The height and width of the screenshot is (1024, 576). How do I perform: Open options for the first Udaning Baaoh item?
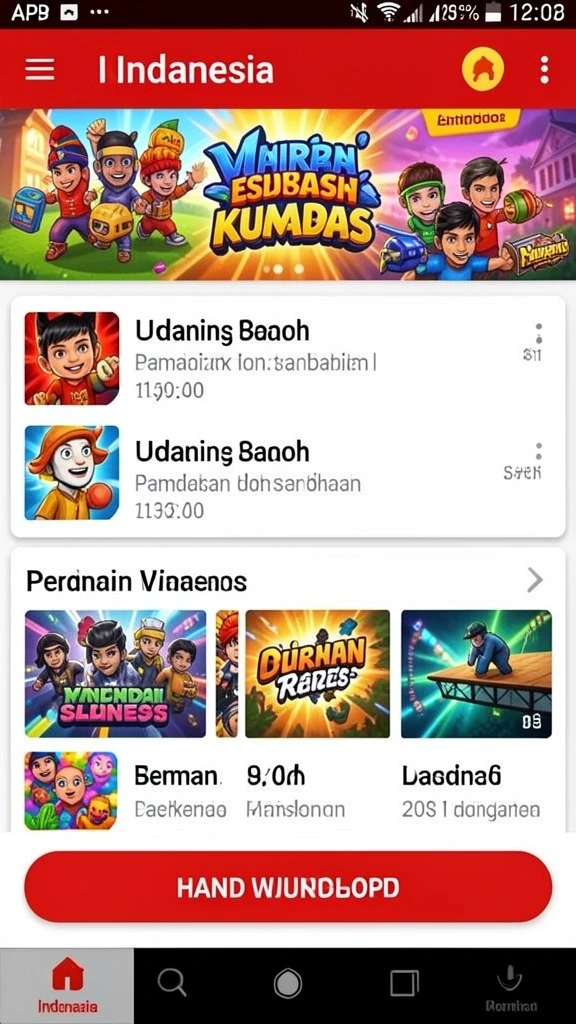coord(538,332)
